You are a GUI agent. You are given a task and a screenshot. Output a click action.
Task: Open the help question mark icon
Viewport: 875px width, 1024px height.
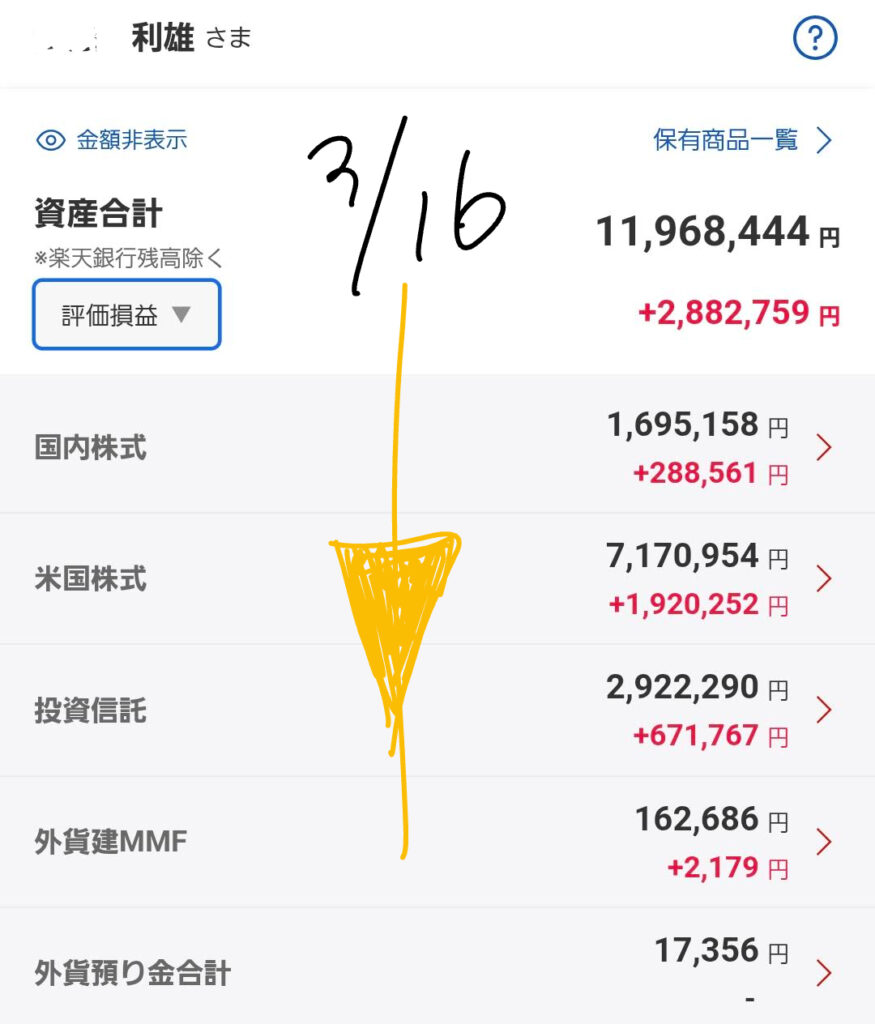pos(814,39)
